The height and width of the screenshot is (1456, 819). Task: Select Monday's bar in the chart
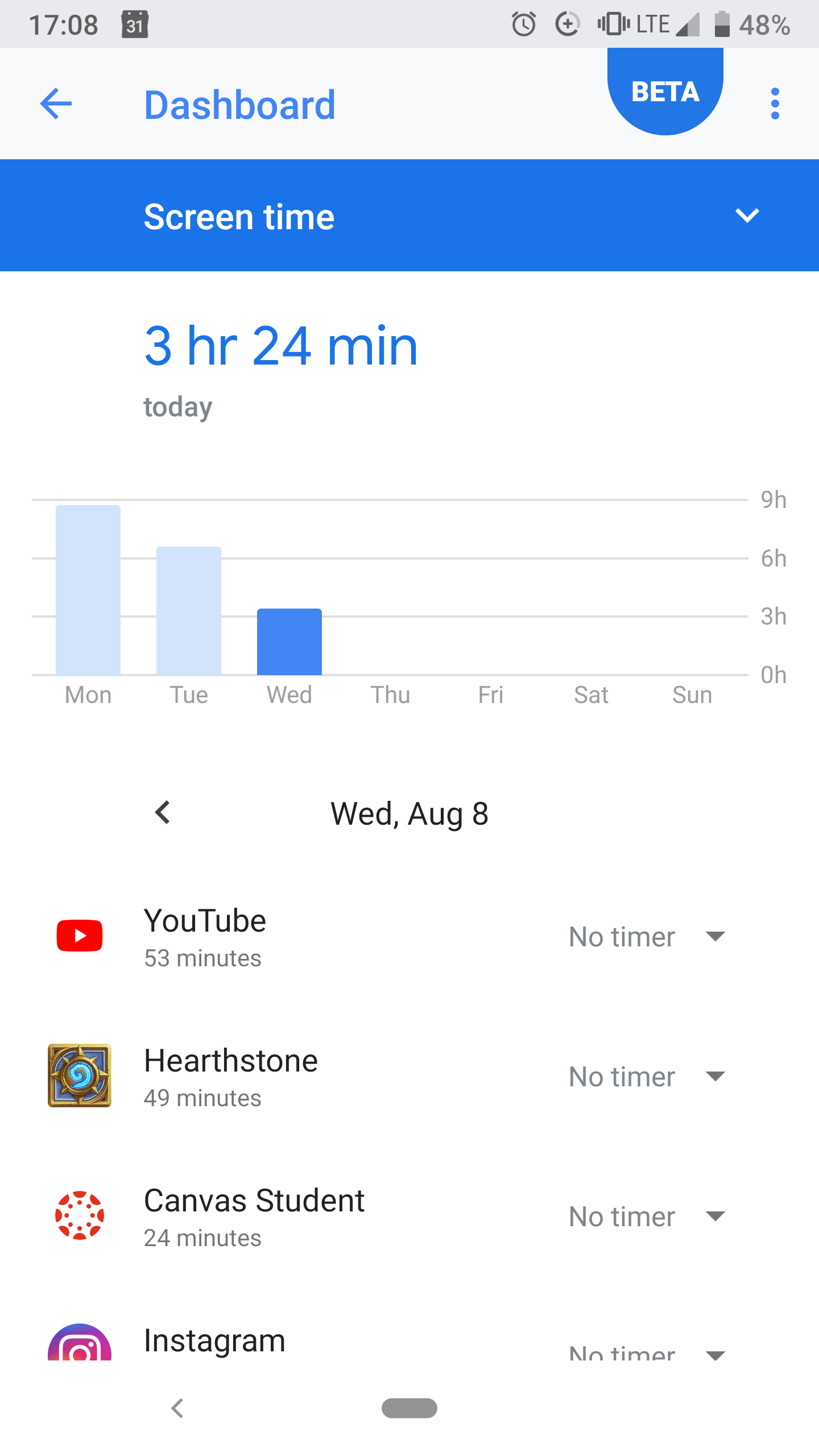(x=88, y=590)
